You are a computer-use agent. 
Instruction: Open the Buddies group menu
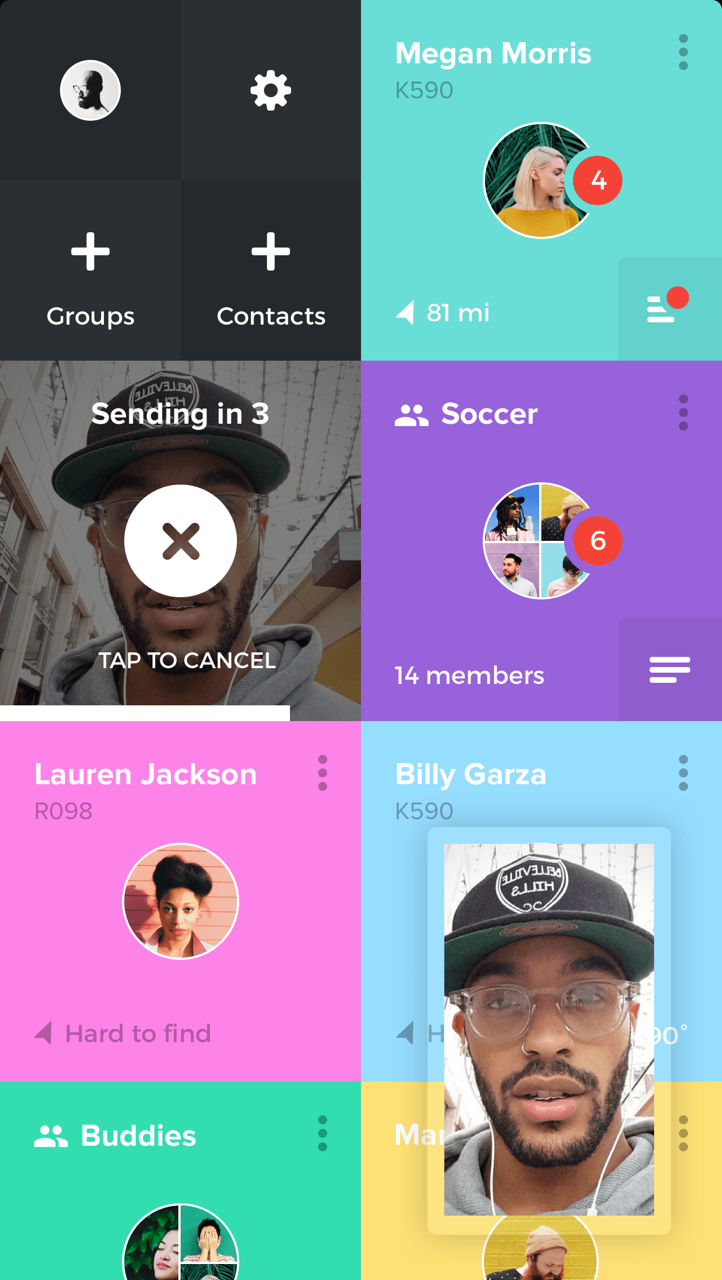322,1134
